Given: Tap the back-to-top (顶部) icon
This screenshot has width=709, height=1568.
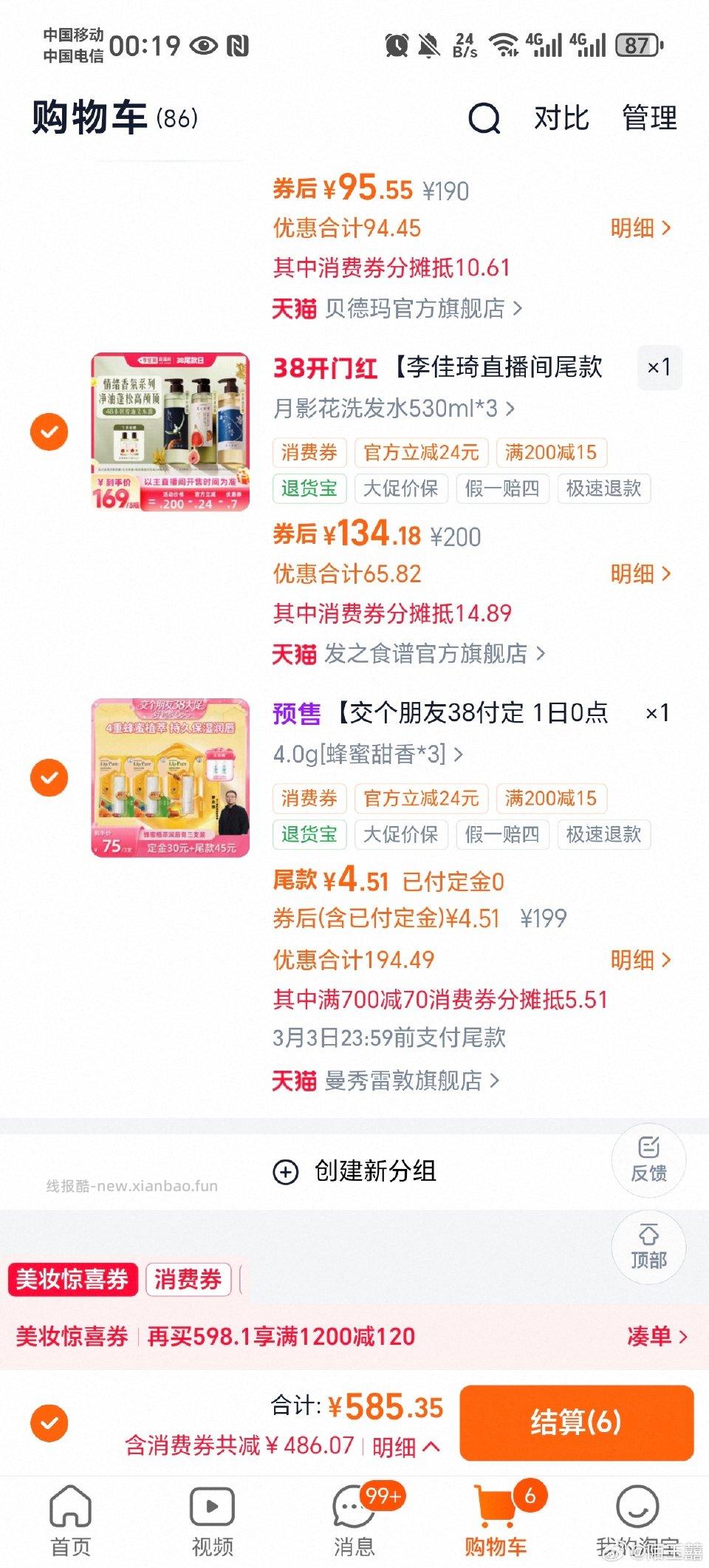Looking at the screenshot, I should 649,1246.
